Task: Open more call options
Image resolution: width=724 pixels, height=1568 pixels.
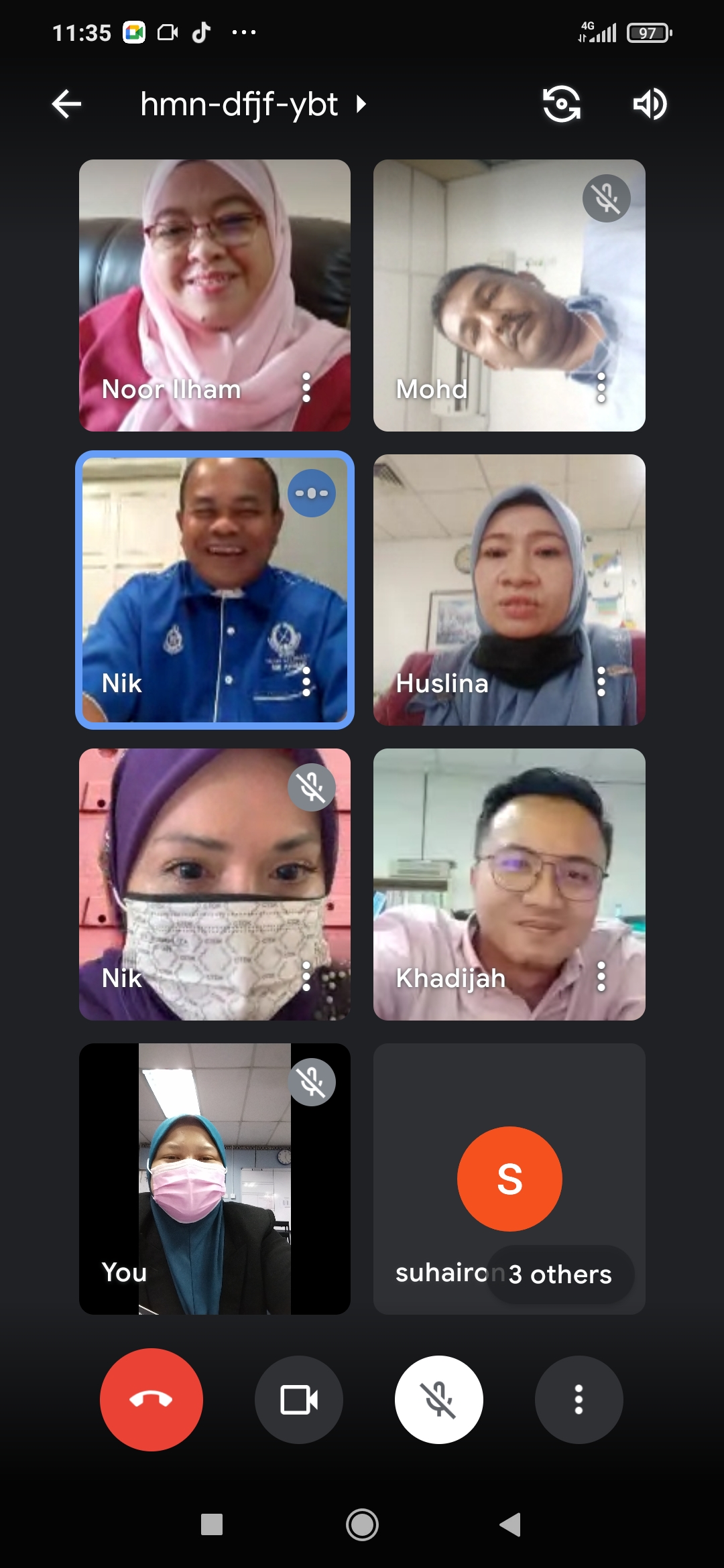Action: pyautogui.click(x=579, y=1400)
